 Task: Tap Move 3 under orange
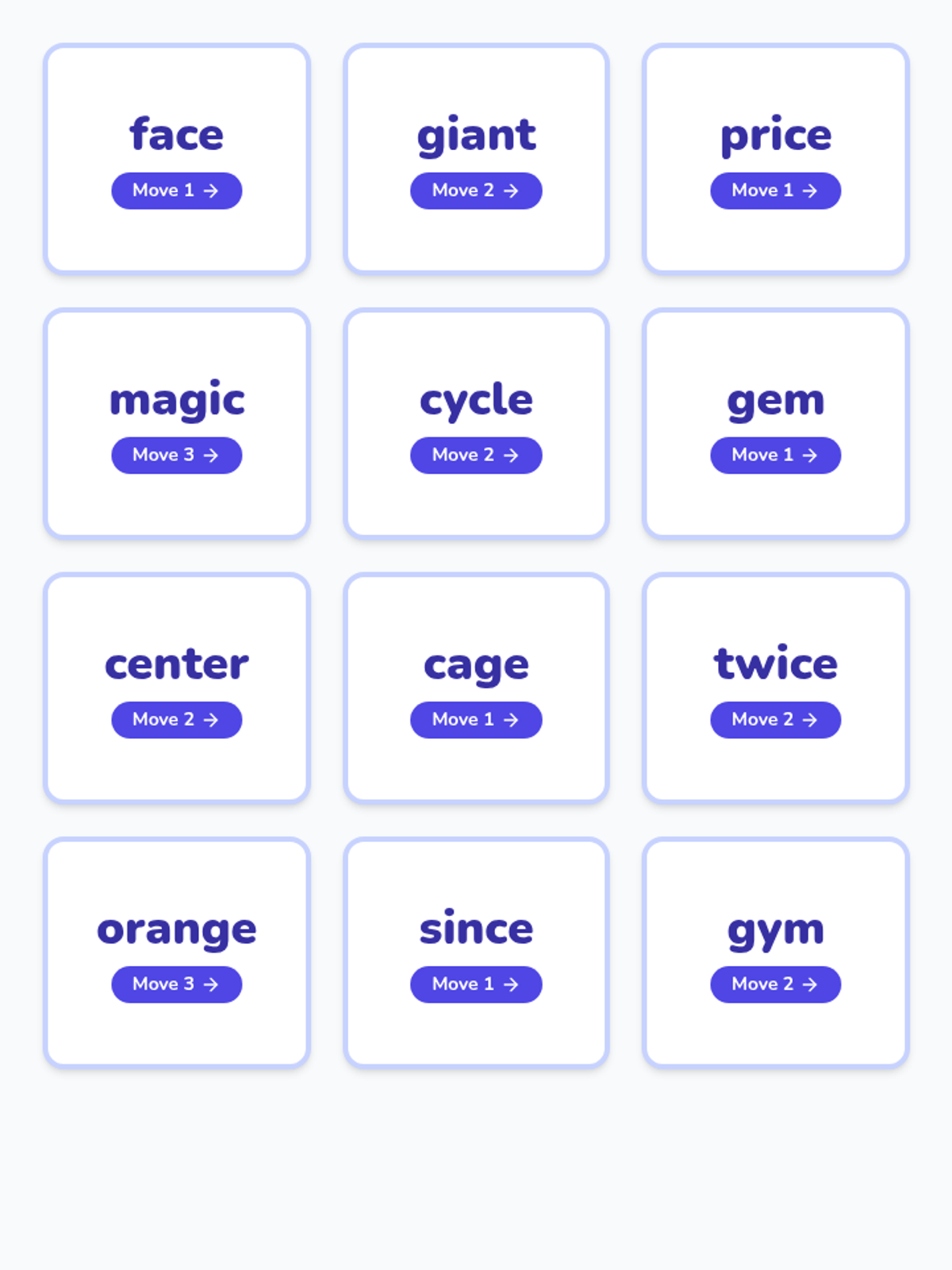tap(176, 984)
